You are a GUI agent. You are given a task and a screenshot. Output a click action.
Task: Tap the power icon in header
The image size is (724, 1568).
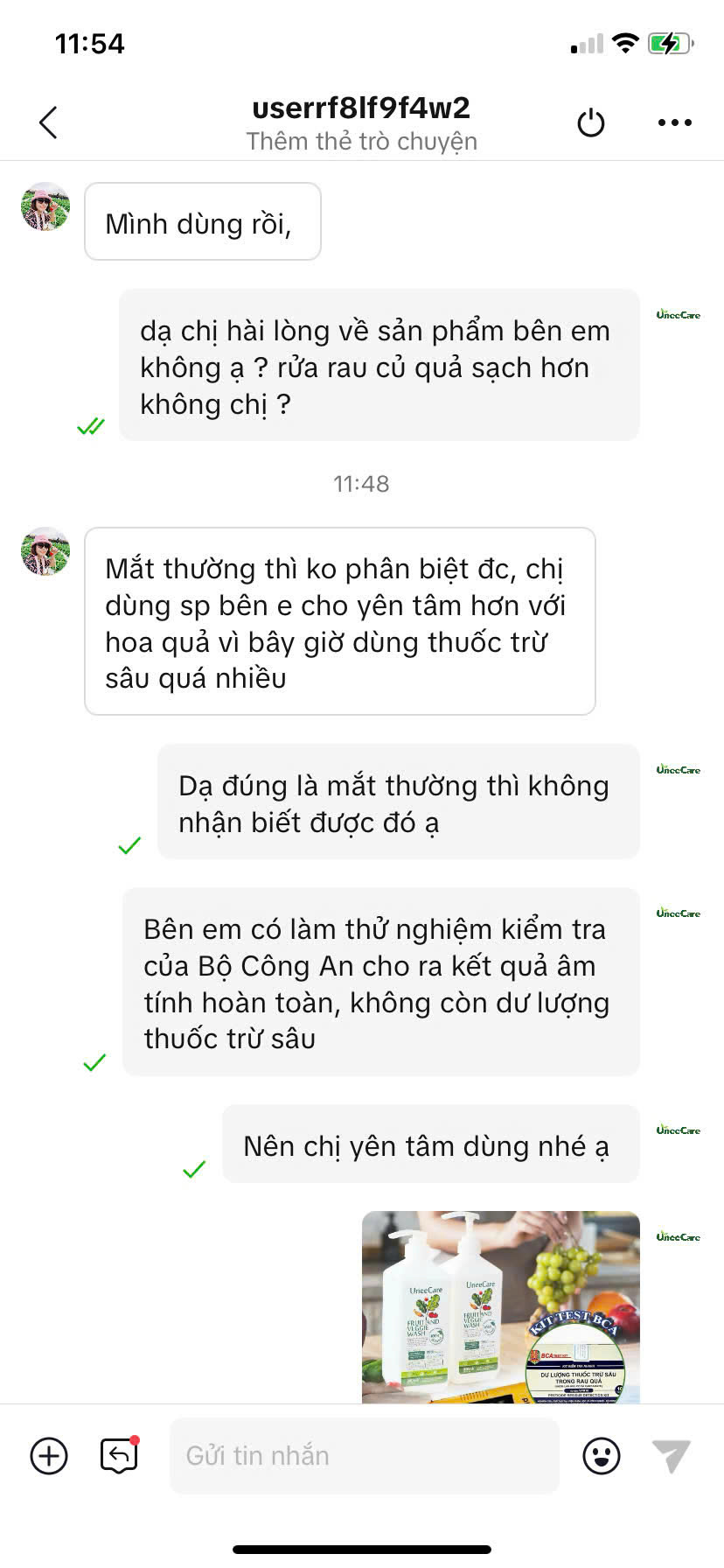pyautogui.click(x=591, y=122)
